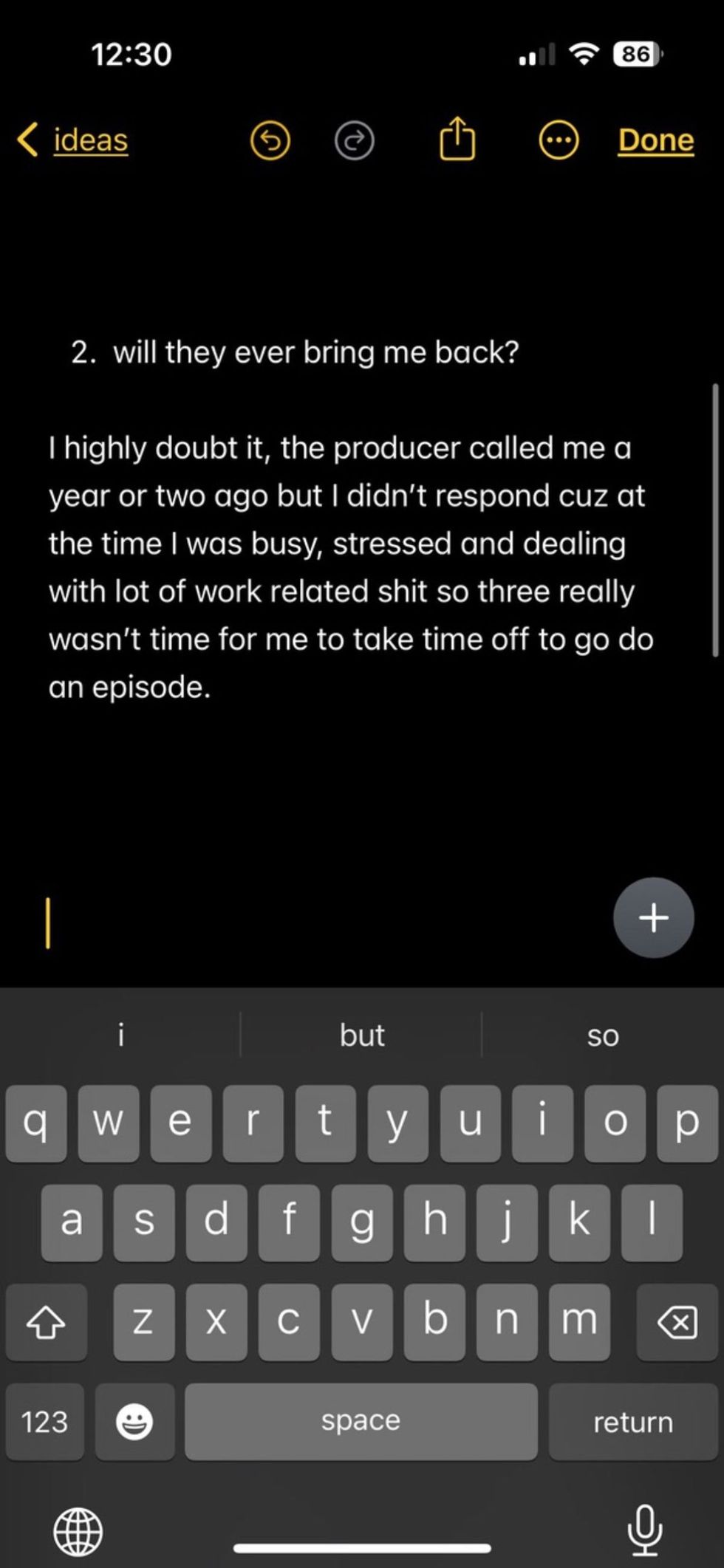Open the emoji keyboard
Image resolution: width=724 pixels, height=1568 pixels.
[134, 1421]
